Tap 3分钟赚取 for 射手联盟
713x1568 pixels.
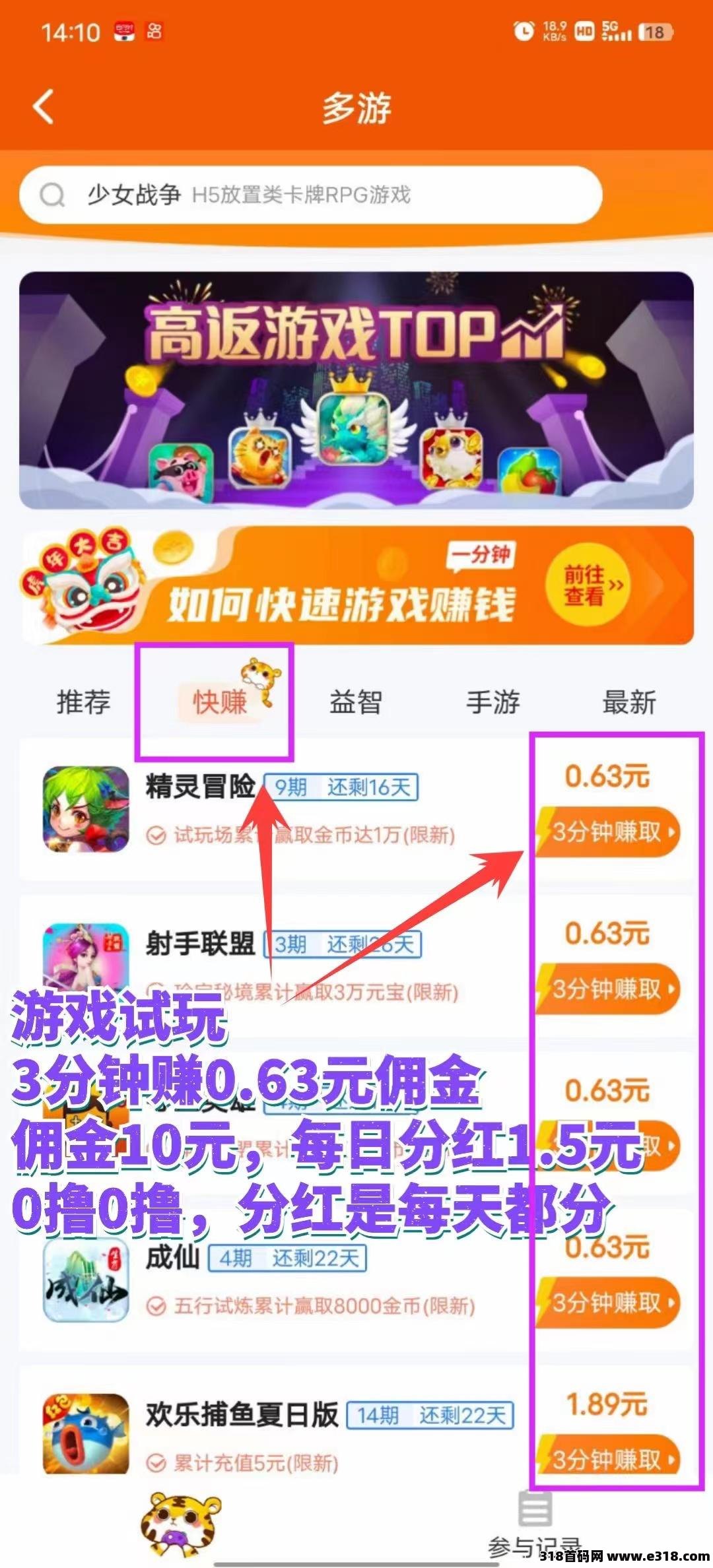[609, 989]
